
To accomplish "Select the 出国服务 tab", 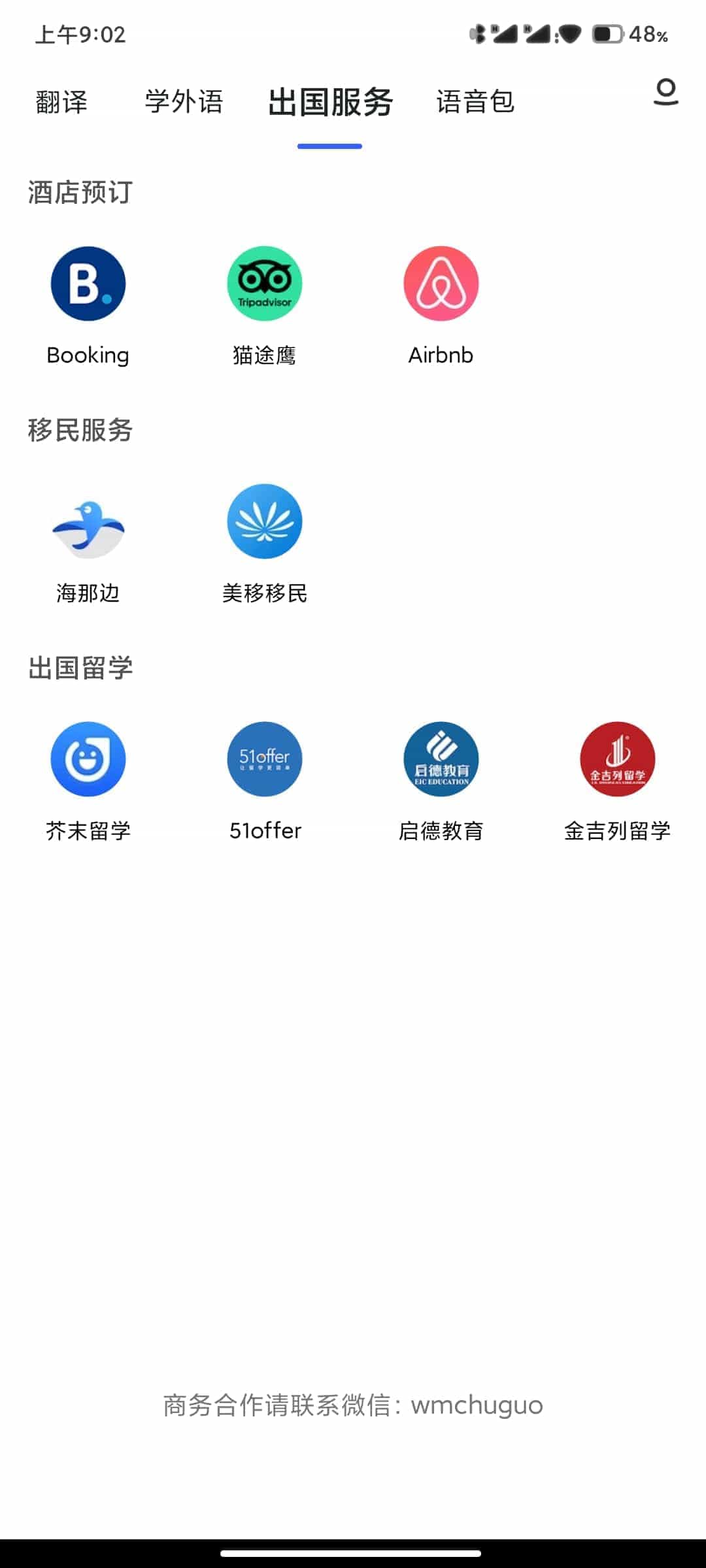I will coord(330,103).
